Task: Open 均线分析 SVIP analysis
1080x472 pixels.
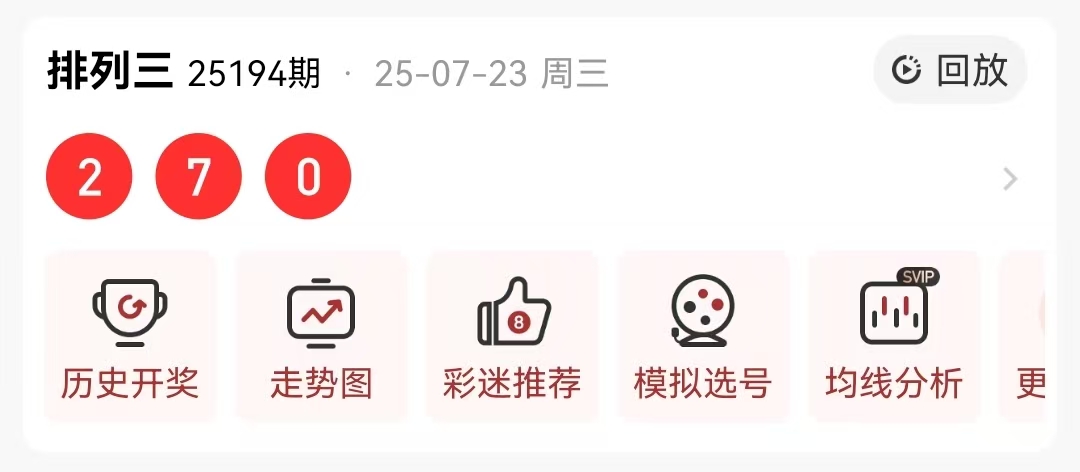Action: click(894, 336)
